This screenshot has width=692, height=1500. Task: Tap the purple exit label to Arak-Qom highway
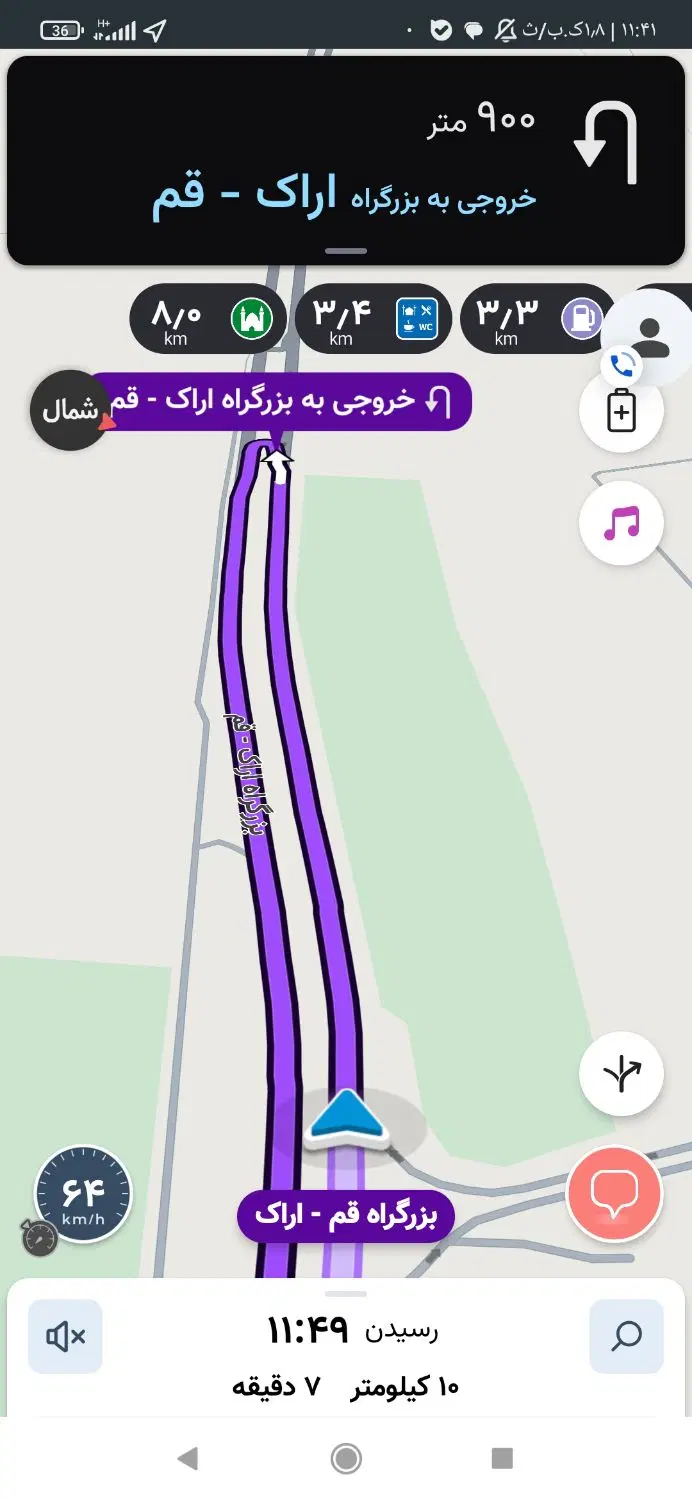point(277,401)
